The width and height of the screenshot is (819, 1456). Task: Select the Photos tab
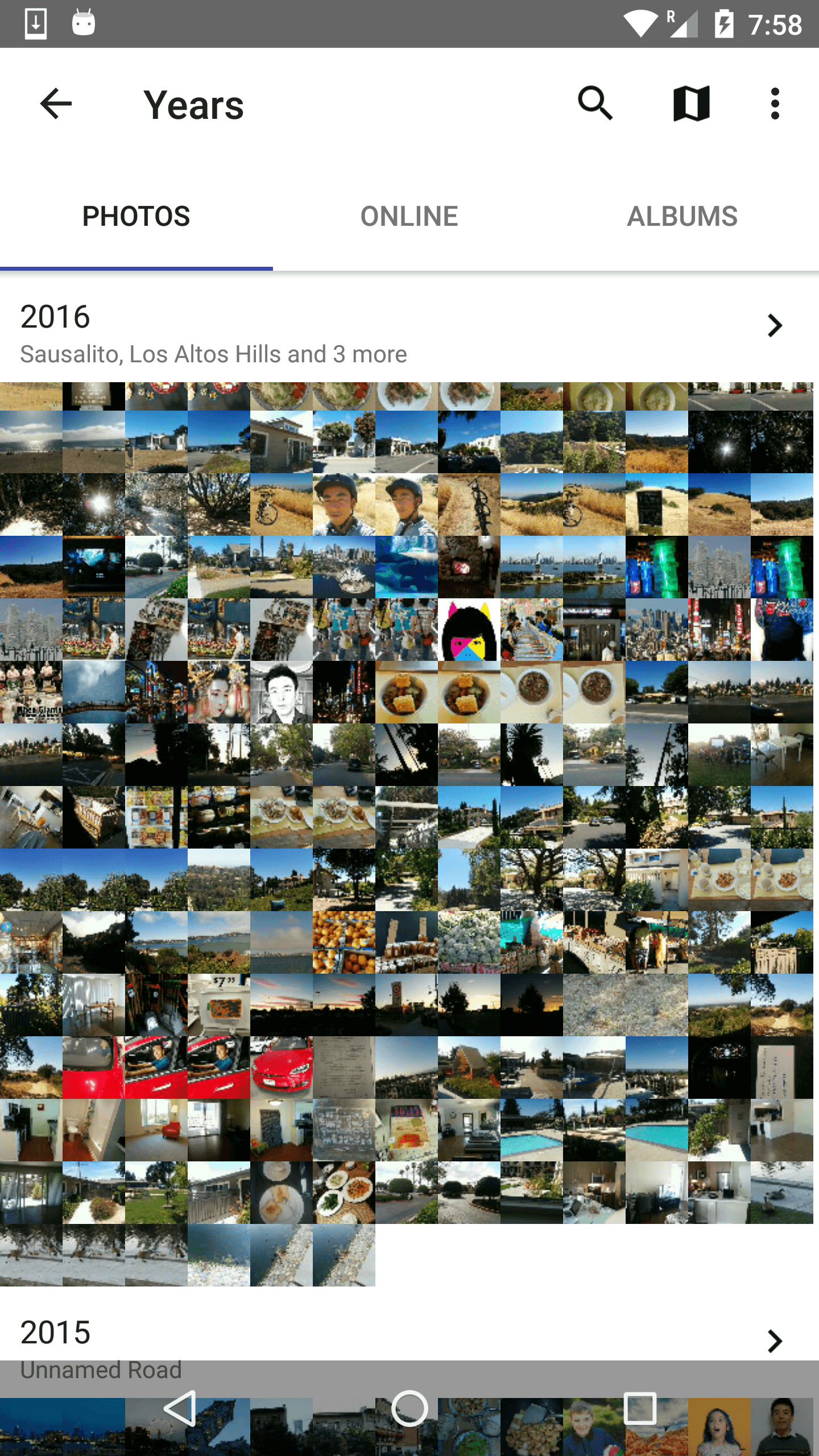[136, 217]
